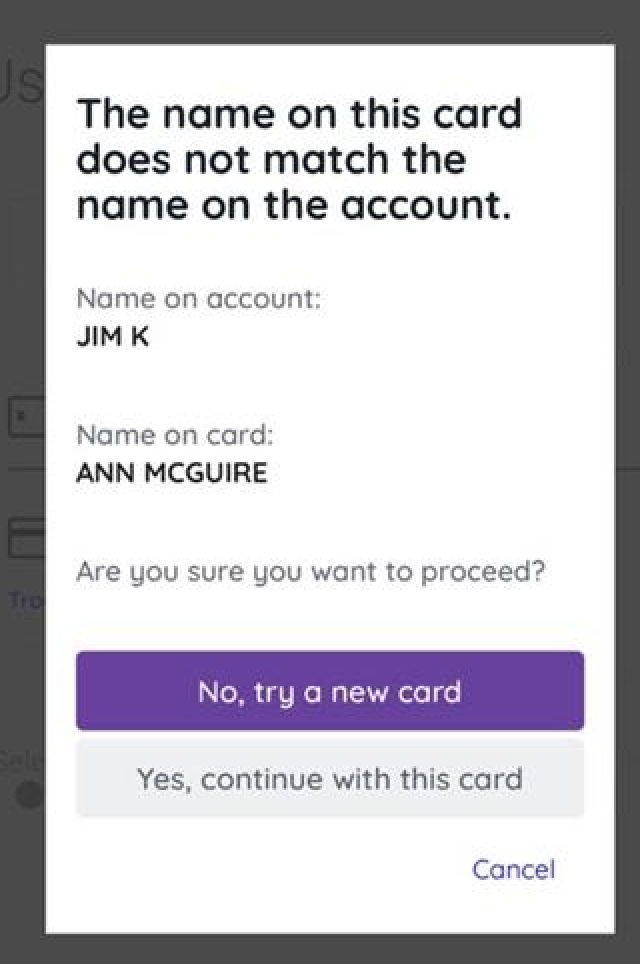Image resolution: width=640 pixels, height=964 pixels.
Task: Choose No, try a new card
Action: pos(329,691)
